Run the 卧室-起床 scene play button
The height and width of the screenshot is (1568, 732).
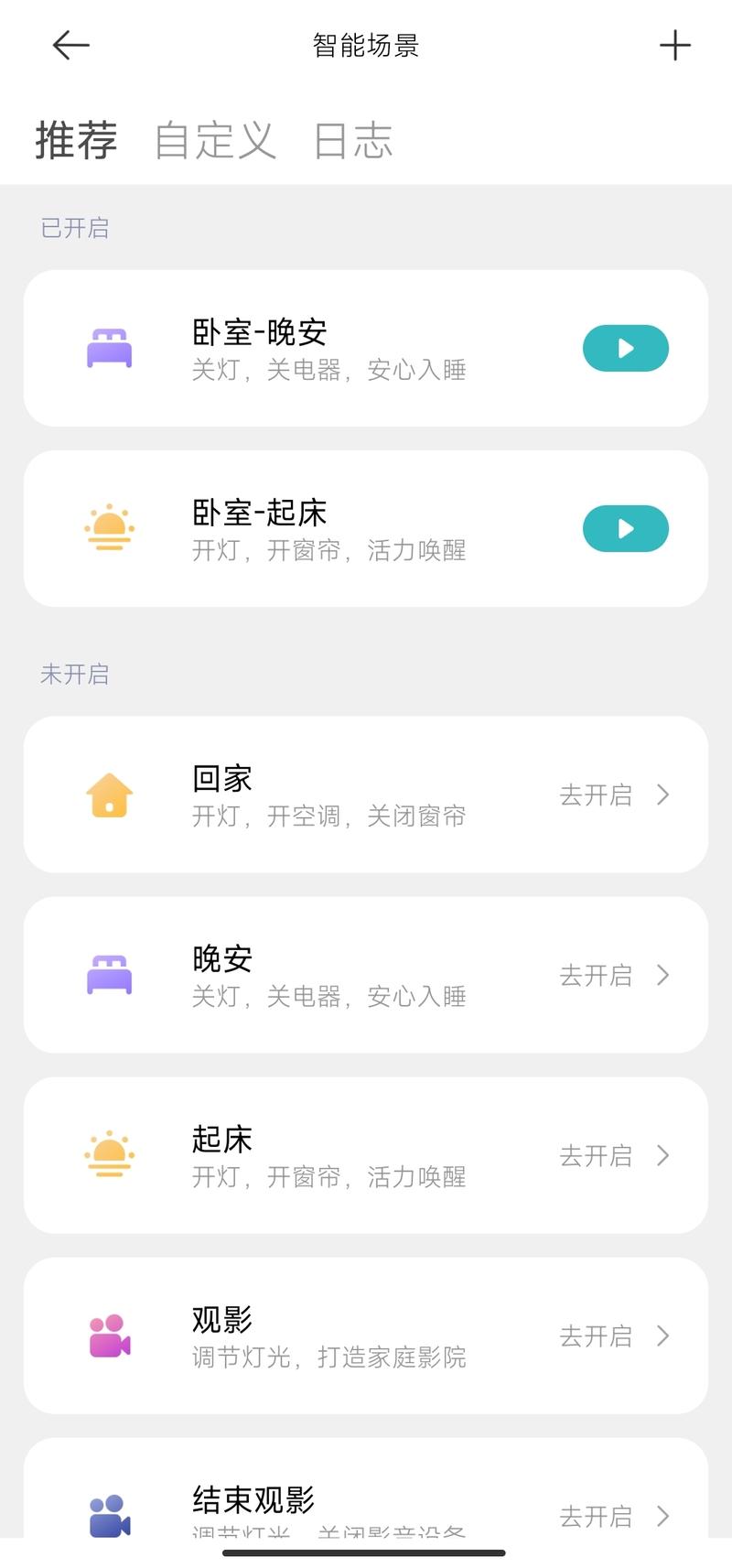pos(626,528)
